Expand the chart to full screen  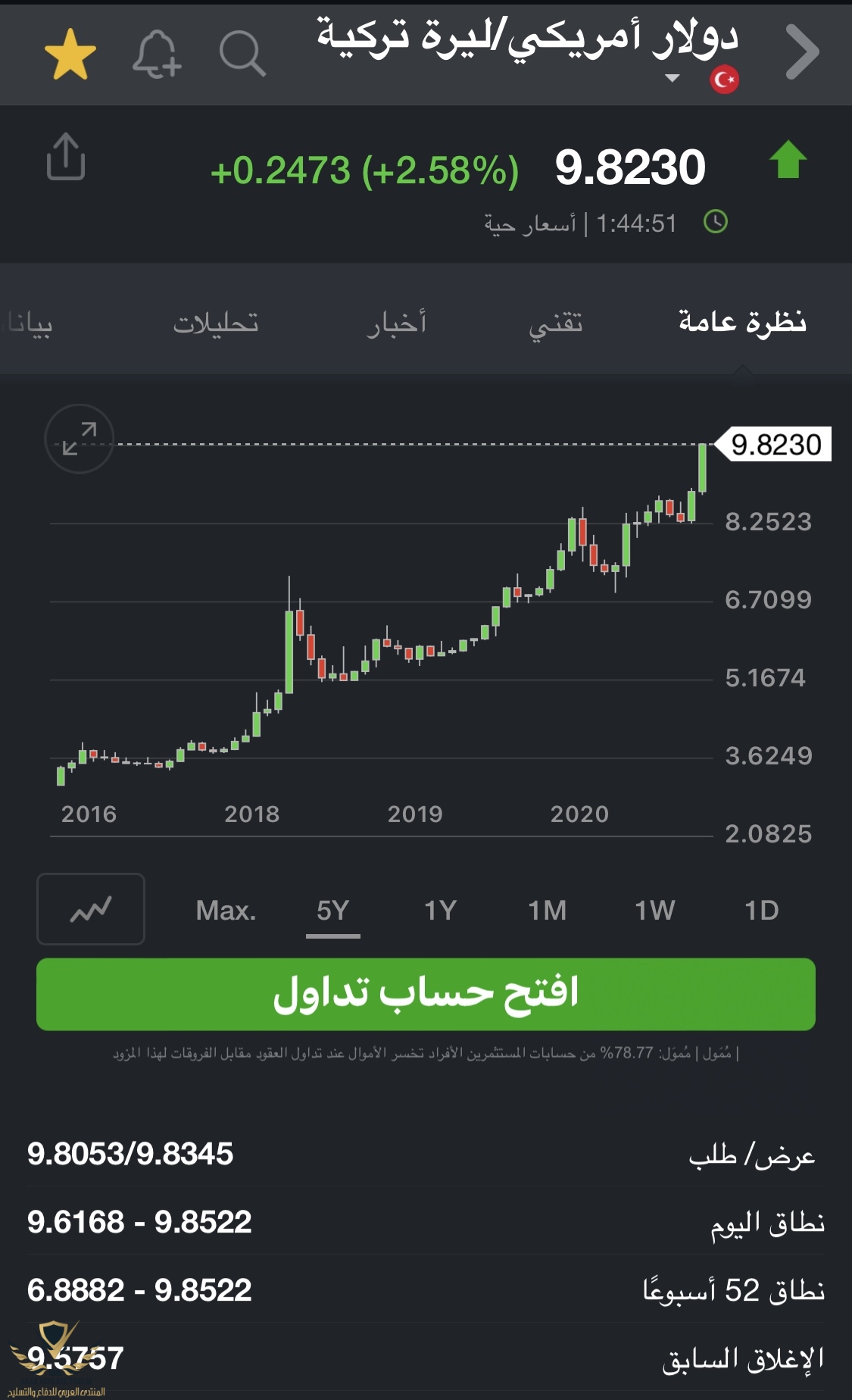(80, 439)
